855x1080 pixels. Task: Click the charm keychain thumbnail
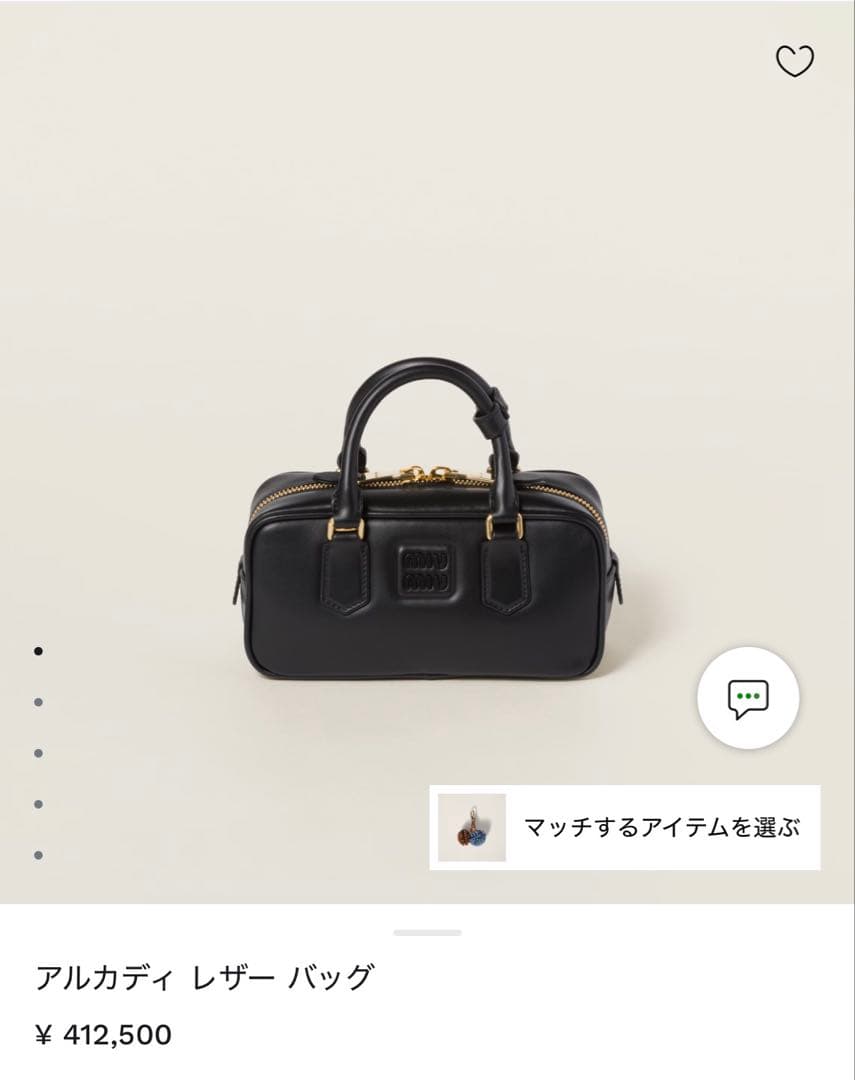468,828
